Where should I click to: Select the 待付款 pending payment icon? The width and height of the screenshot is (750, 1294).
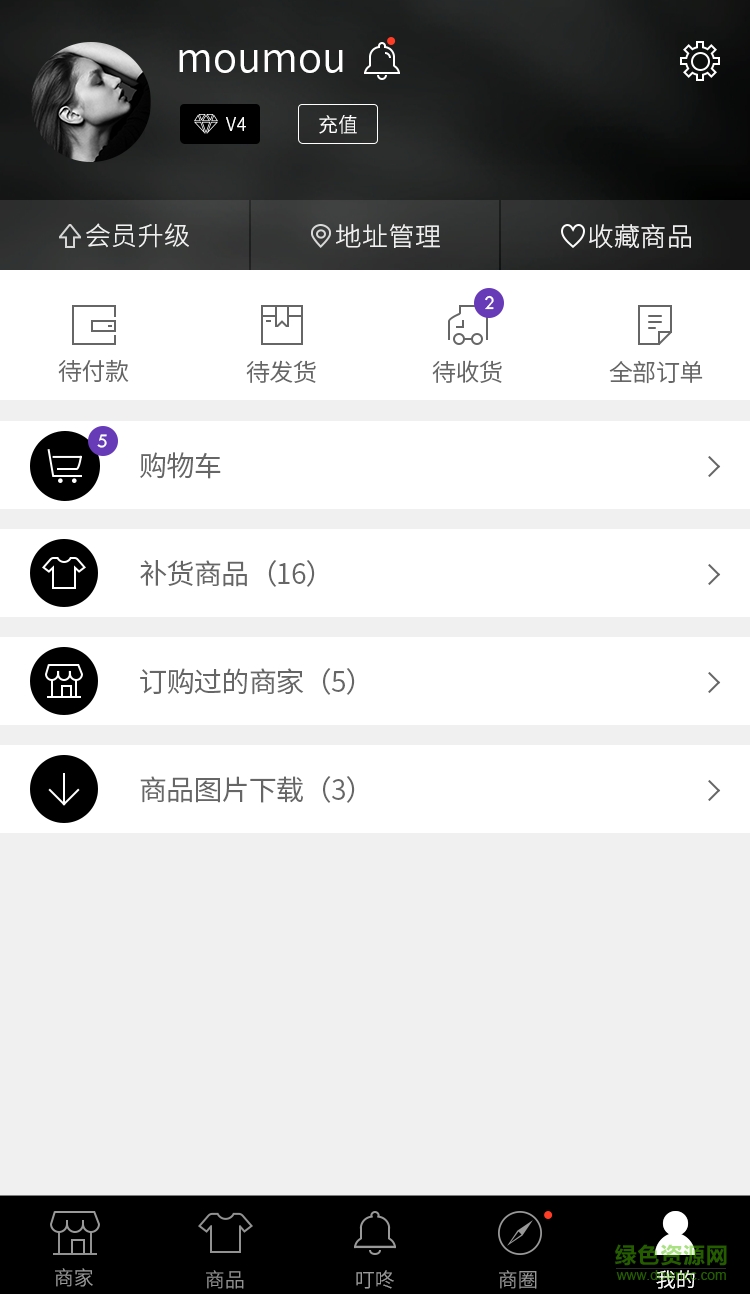click(94, 324)
